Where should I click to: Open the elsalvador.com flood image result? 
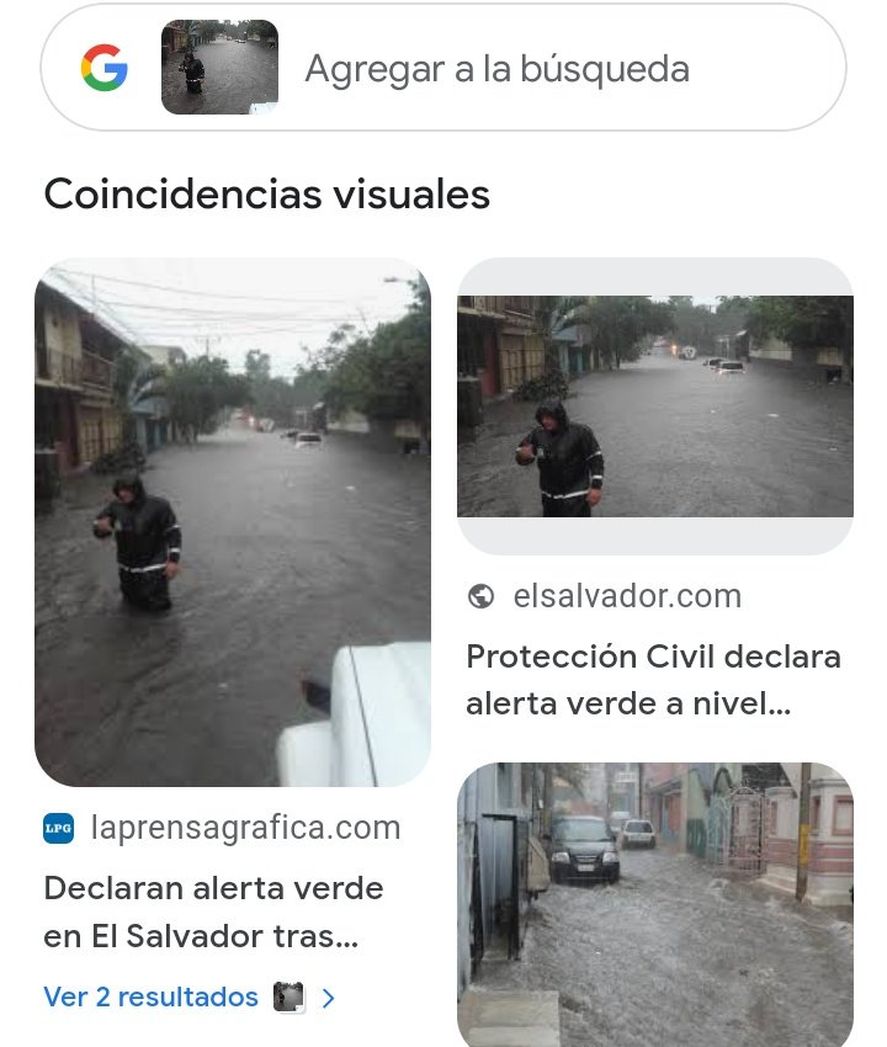tap(655, 406)
